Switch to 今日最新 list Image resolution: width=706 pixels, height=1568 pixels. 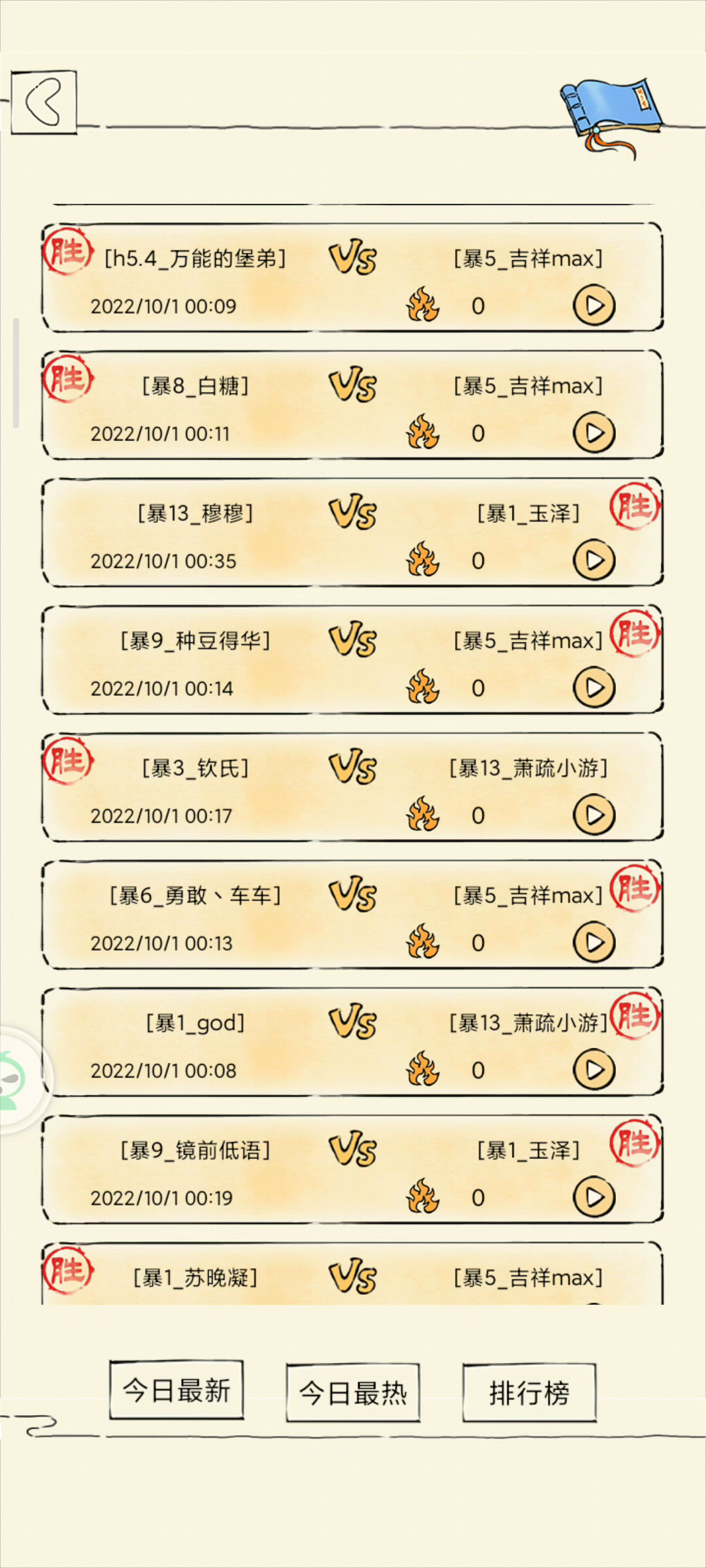176,1390
